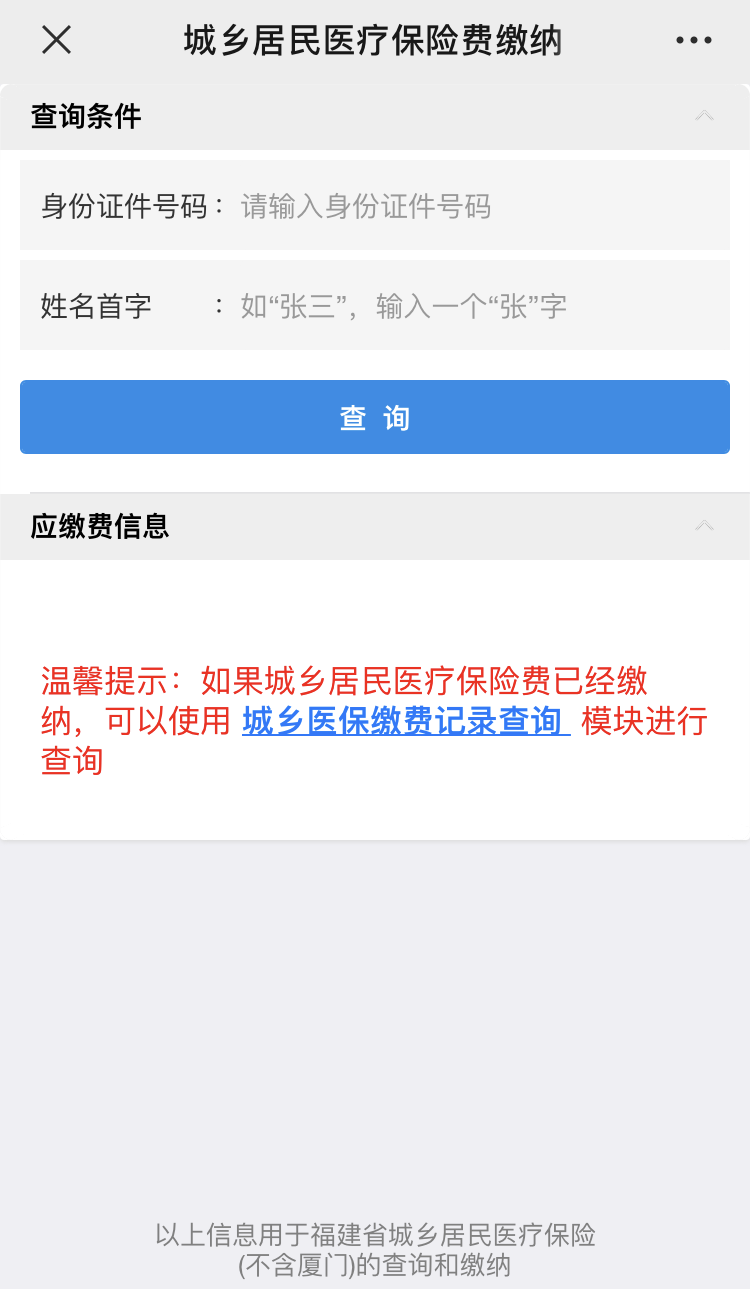
Task: Collapse the 应缴费信息 section
Action: pos(704,525)
